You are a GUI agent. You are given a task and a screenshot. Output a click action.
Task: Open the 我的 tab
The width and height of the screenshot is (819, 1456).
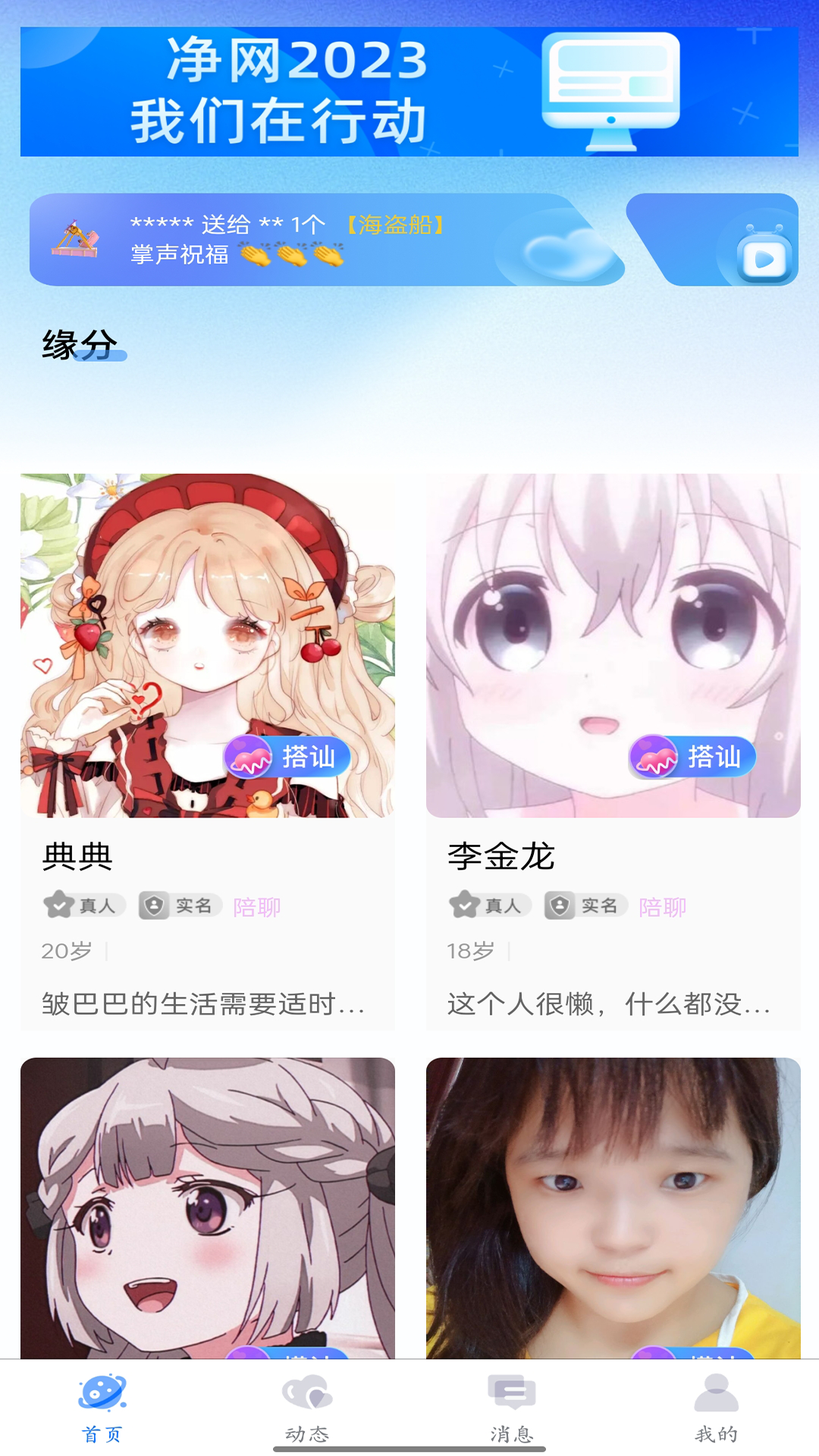pyautogui.click(x=717, y=1407)
